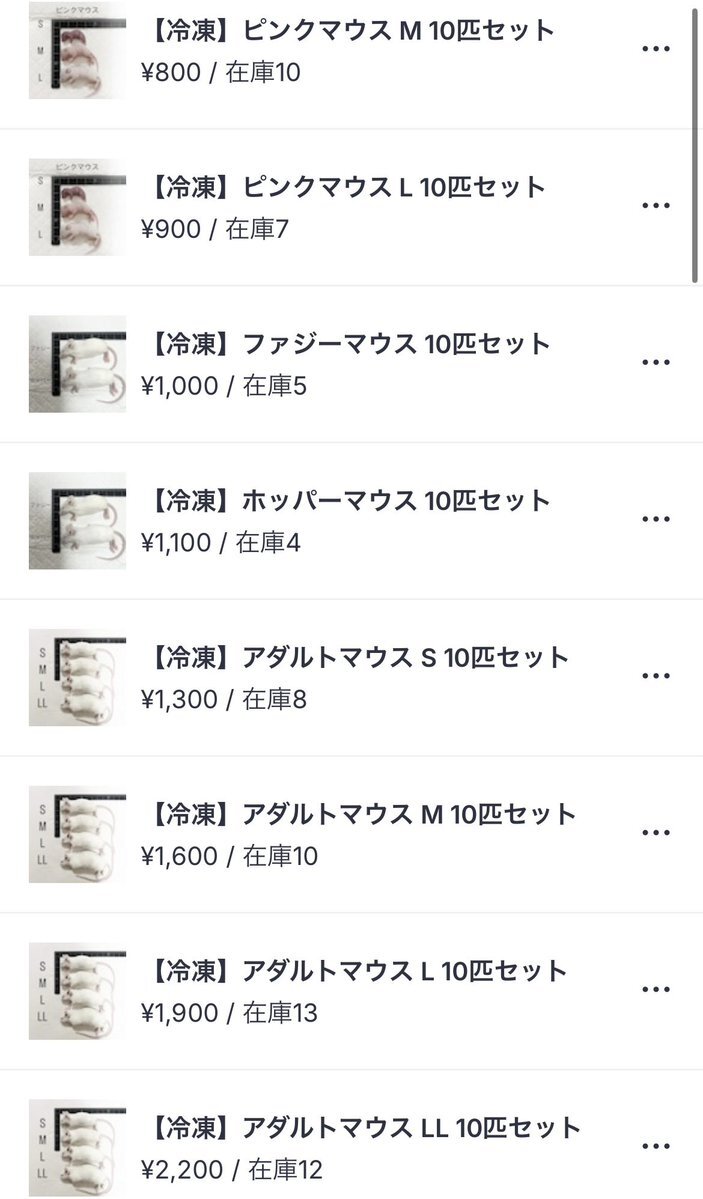703x1199 pixels.
Task: Tap three-dot menu for ピンクマウス L 10匹セット
Action: click(x=656, y=206)
